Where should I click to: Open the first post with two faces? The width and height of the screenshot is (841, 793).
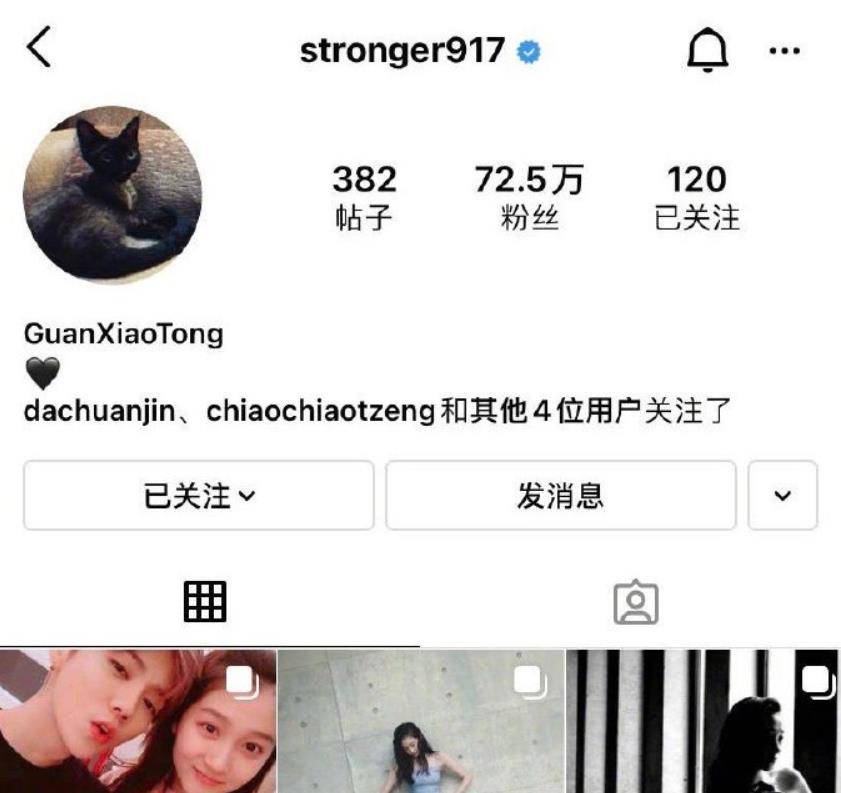click(138, 721)
